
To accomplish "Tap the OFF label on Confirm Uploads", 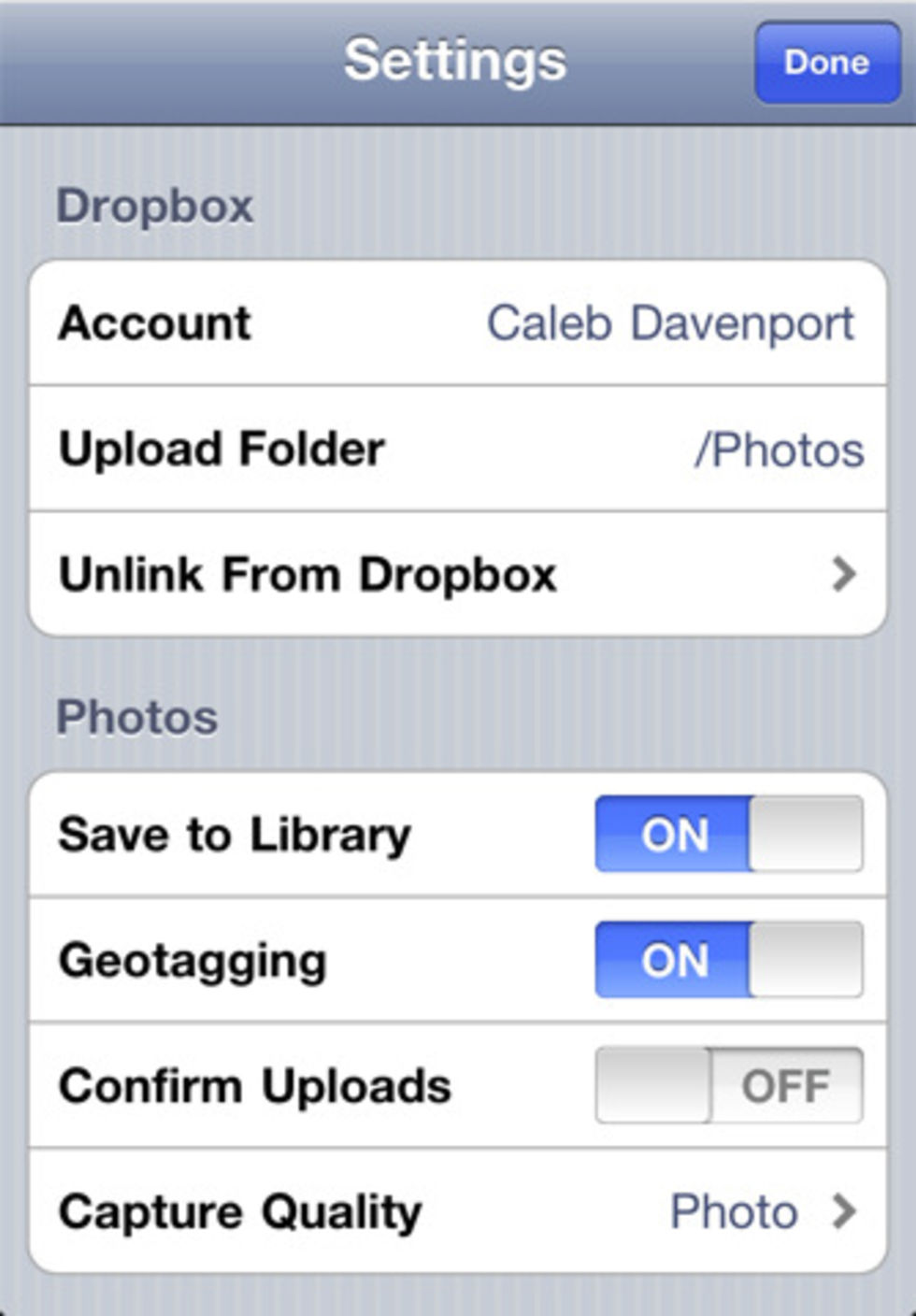I will point(785,1086).
